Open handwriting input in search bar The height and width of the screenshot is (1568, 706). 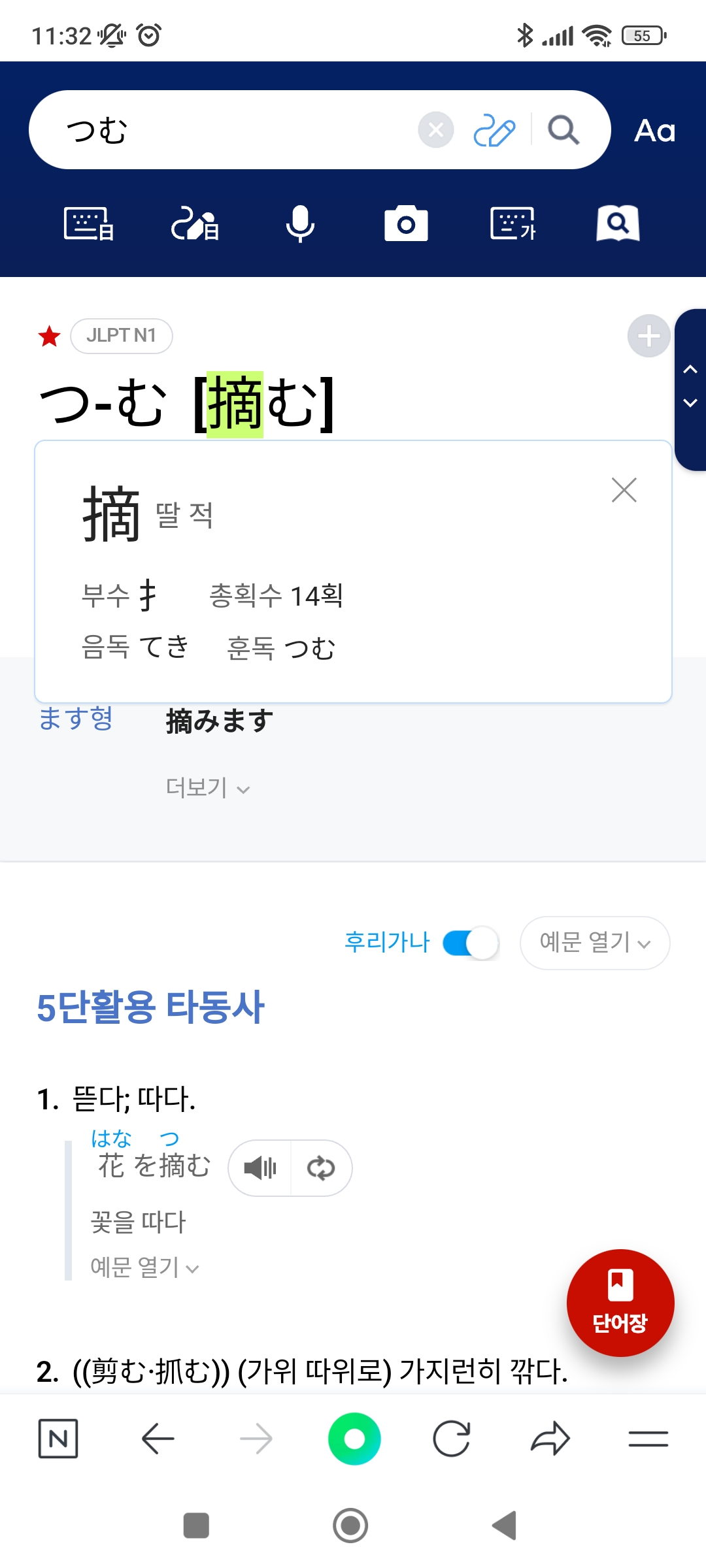494,130
